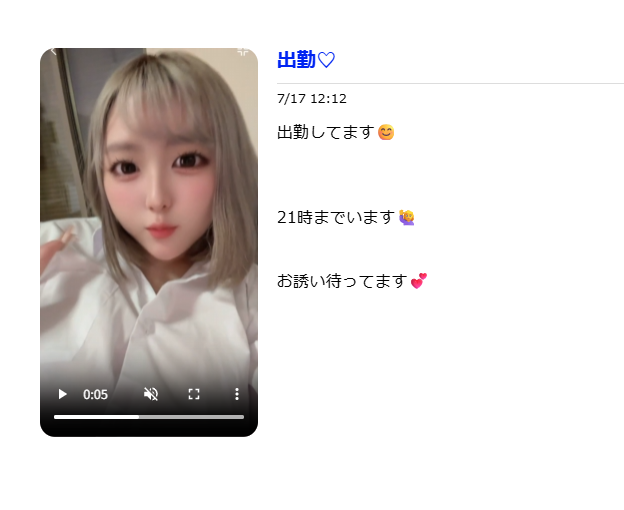Image resolution: width=624 pixels, height=510 pixels.
Task: Enter fullscreen video mode
Action: click(x=194, y=394)
